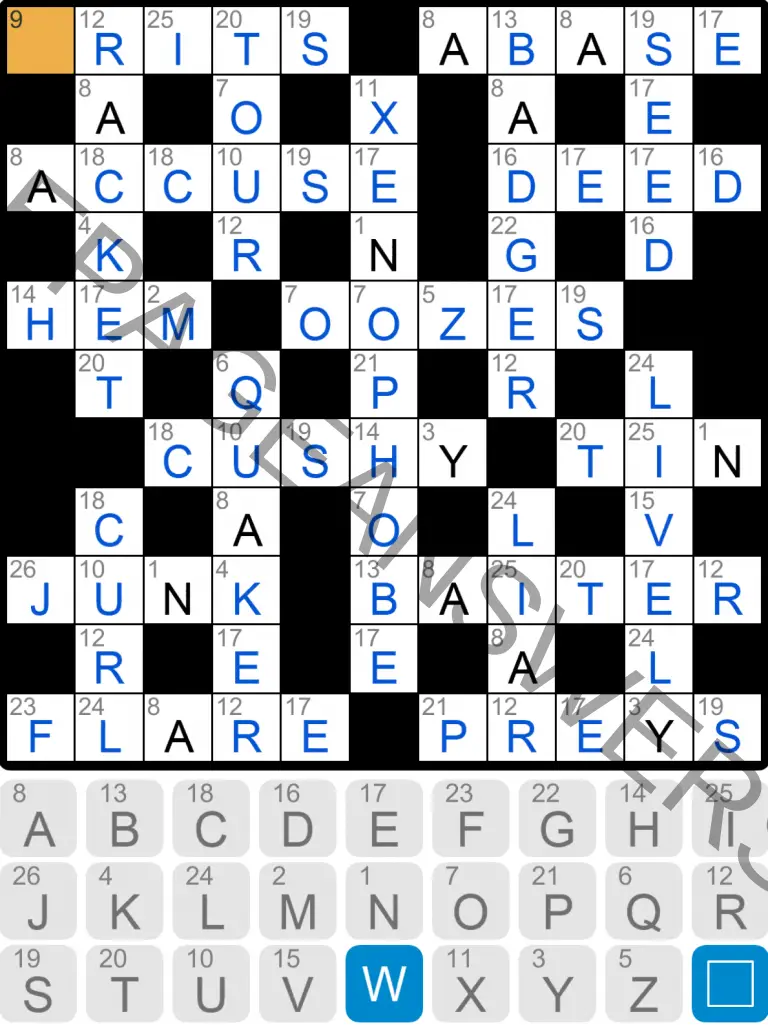The width and height of the screenshot is (768, 1025).
Task: Hit the Y key numbered 3
Action: click(556, 984)
